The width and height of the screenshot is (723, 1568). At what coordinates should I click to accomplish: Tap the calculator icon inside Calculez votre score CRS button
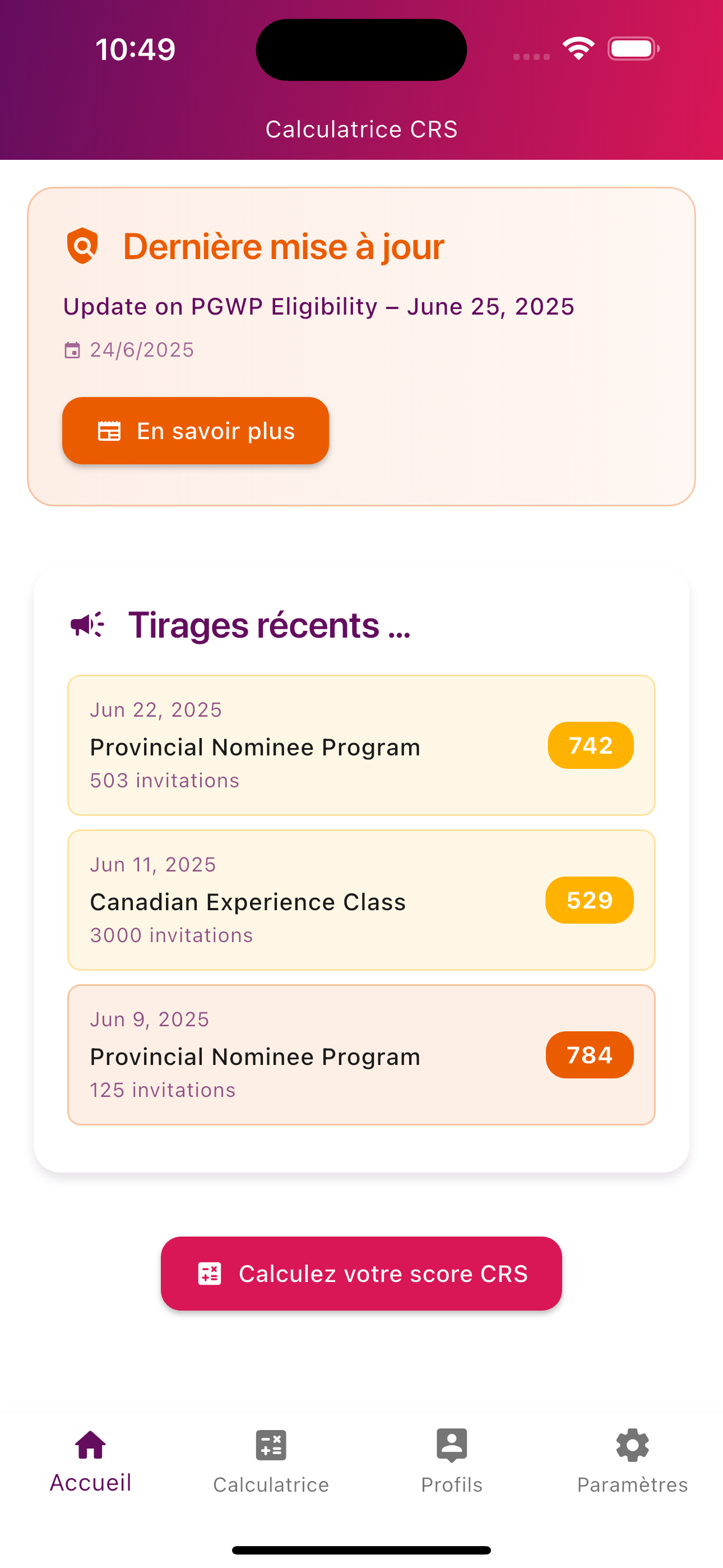point(210,1274)
